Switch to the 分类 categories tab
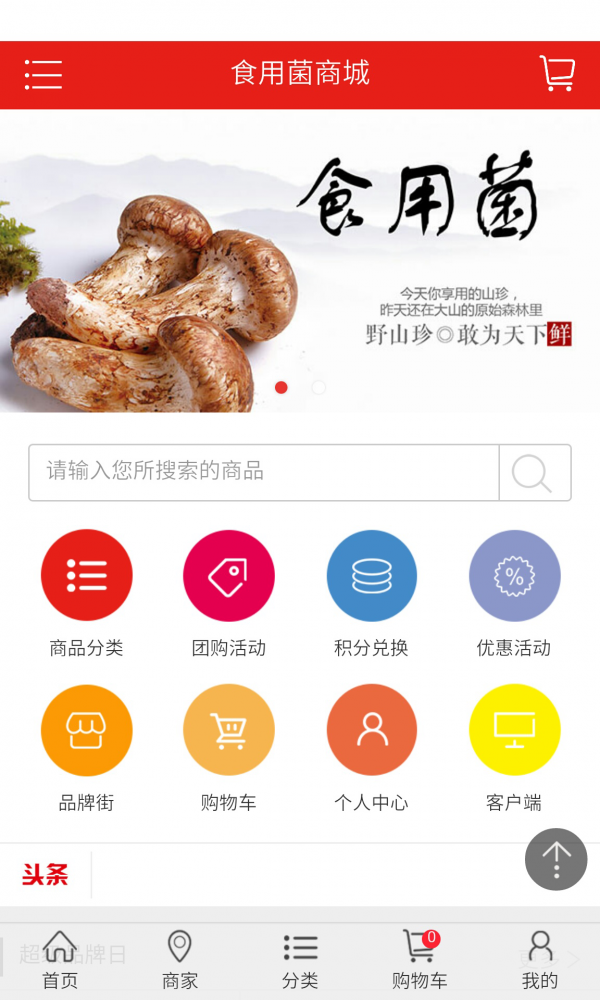 pos(300,960)
